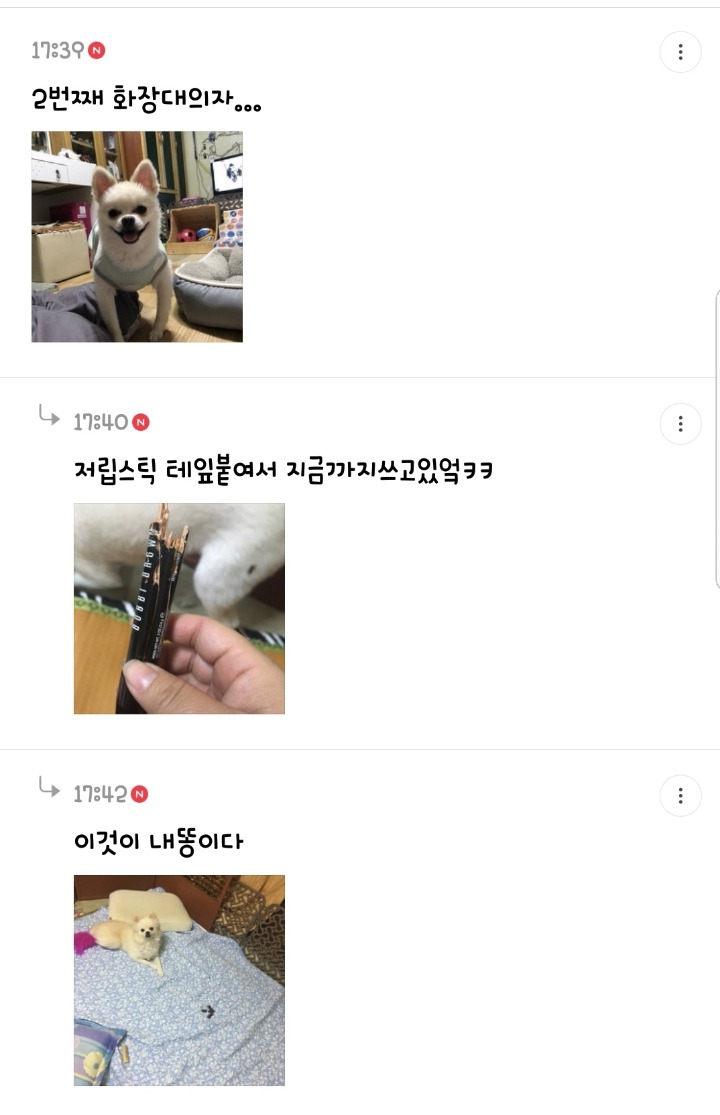720x1115 pixels.
Task: Open the photo of the white dog sitting
Action: [x=137, y=236]
